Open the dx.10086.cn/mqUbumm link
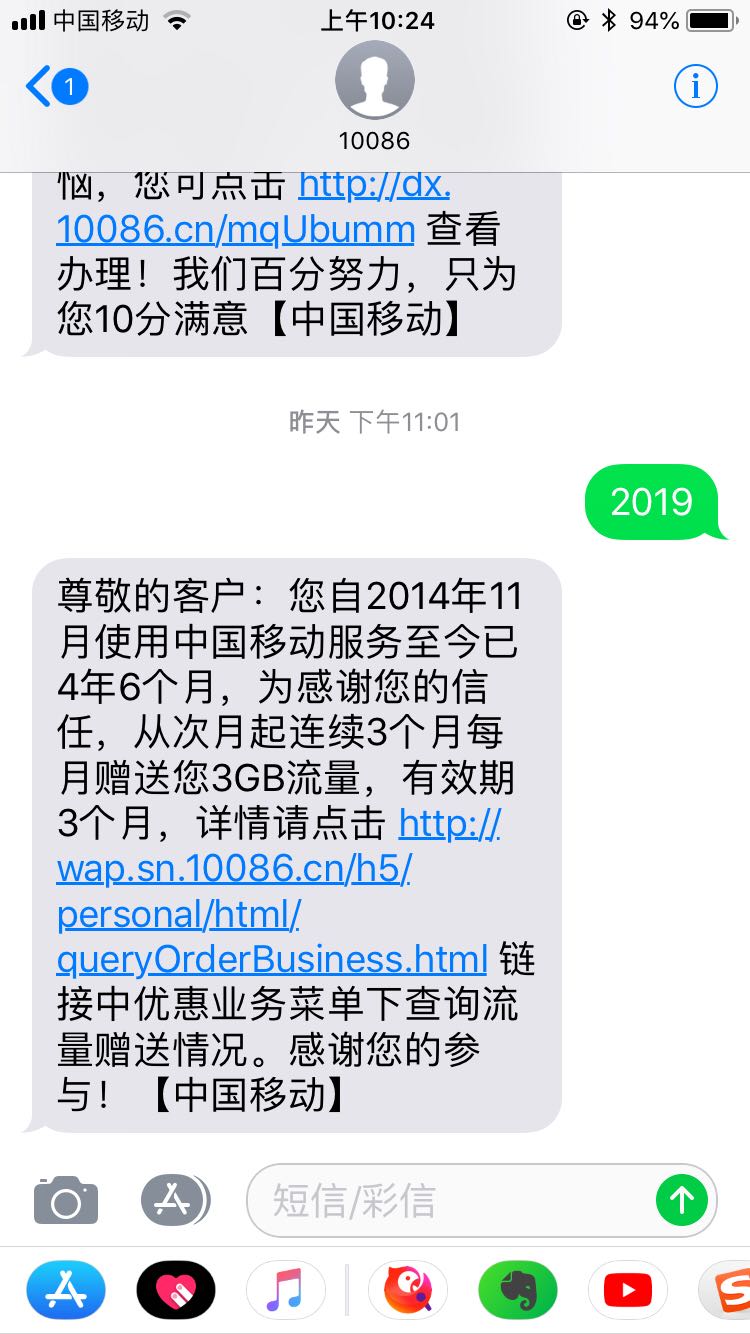The height and width of the screenshot is (1334, 750). (235, 230)
